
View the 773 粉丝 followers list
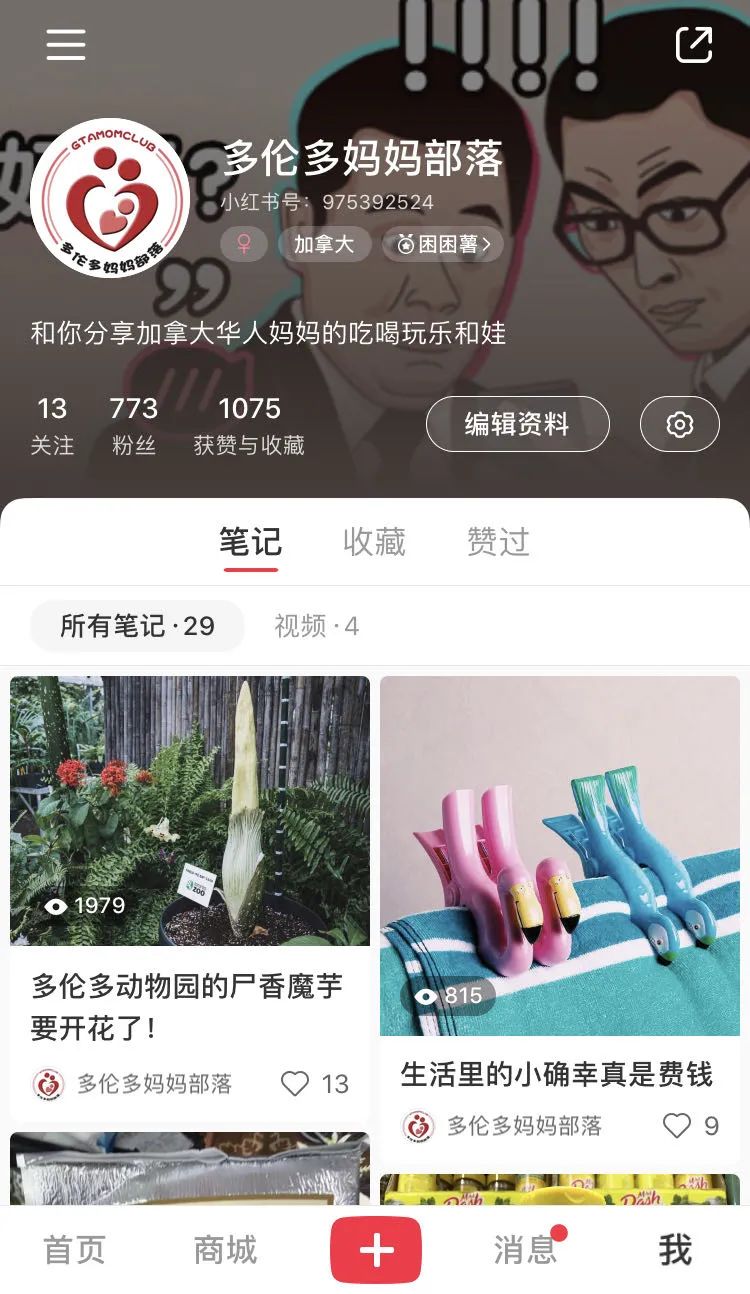pyautogui.click(x=134, y=425)
